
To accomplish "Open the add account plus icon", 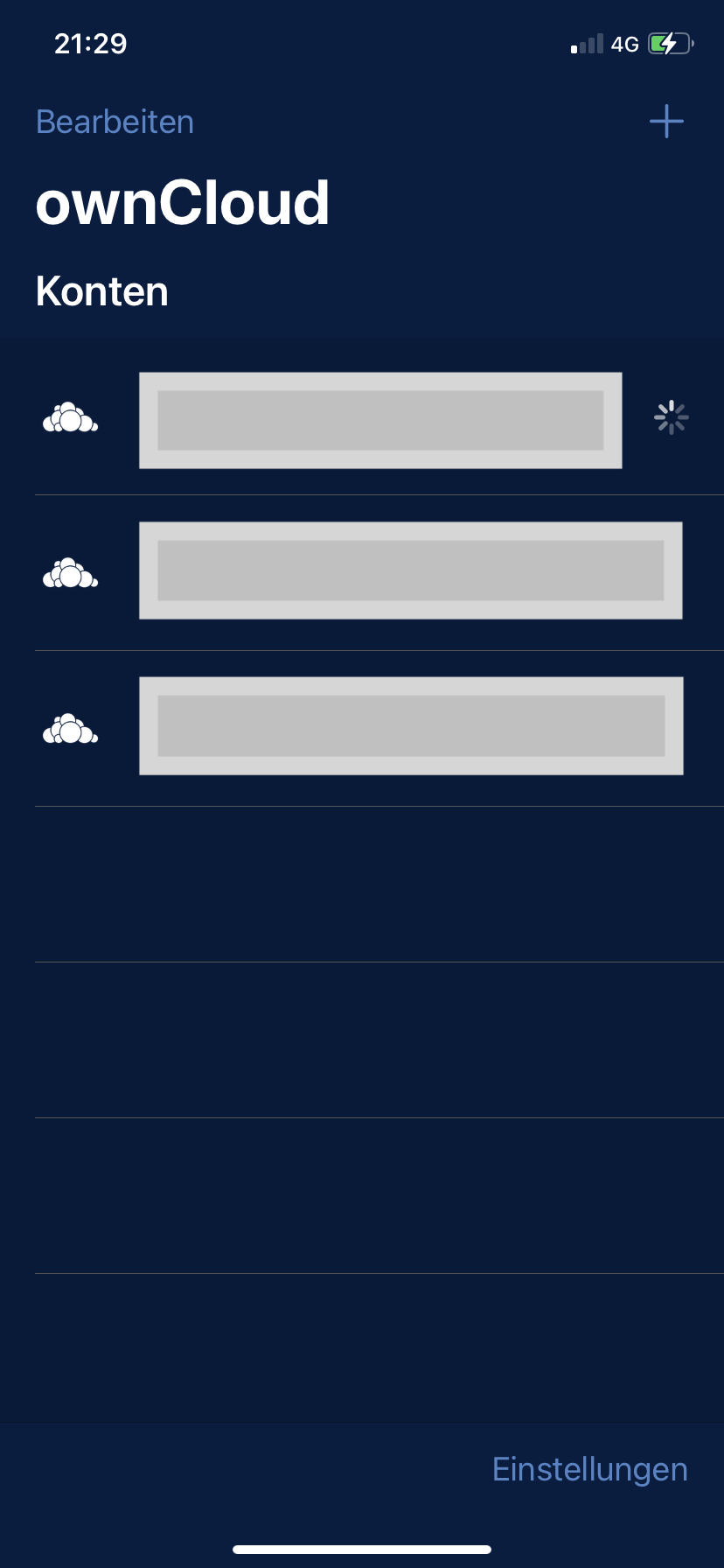I will click(x=666, y=122).
